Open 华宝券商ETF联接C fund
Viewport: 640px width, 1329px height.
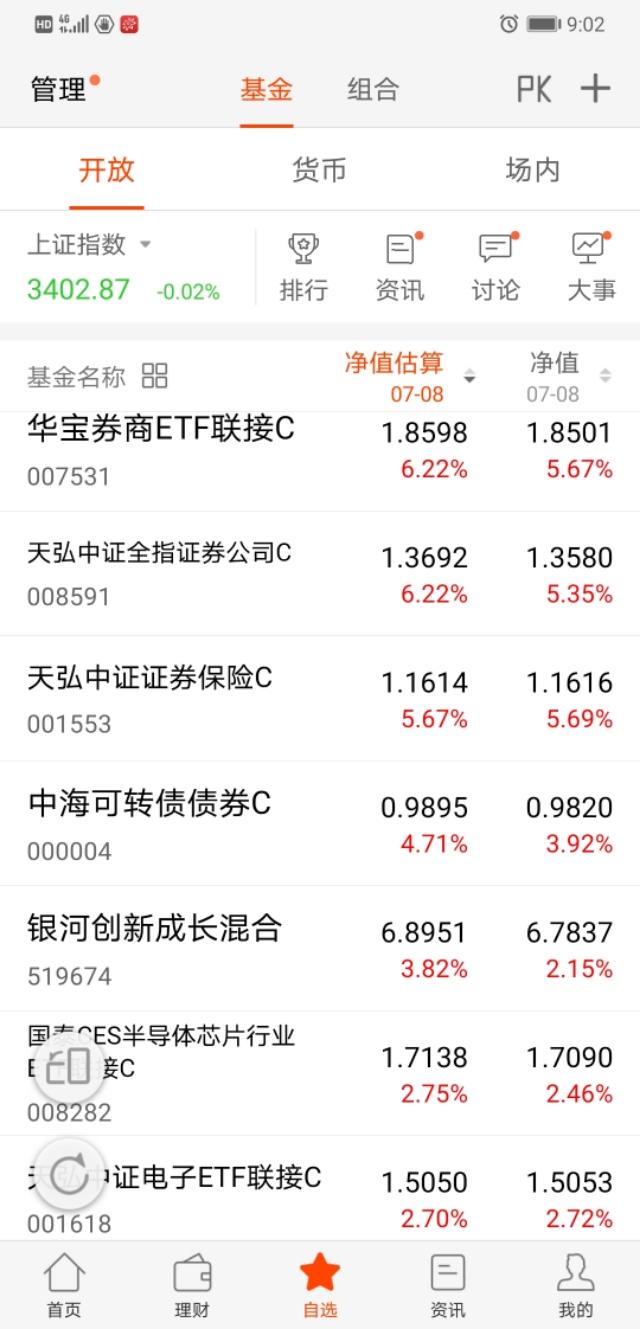tap(320, 452)
